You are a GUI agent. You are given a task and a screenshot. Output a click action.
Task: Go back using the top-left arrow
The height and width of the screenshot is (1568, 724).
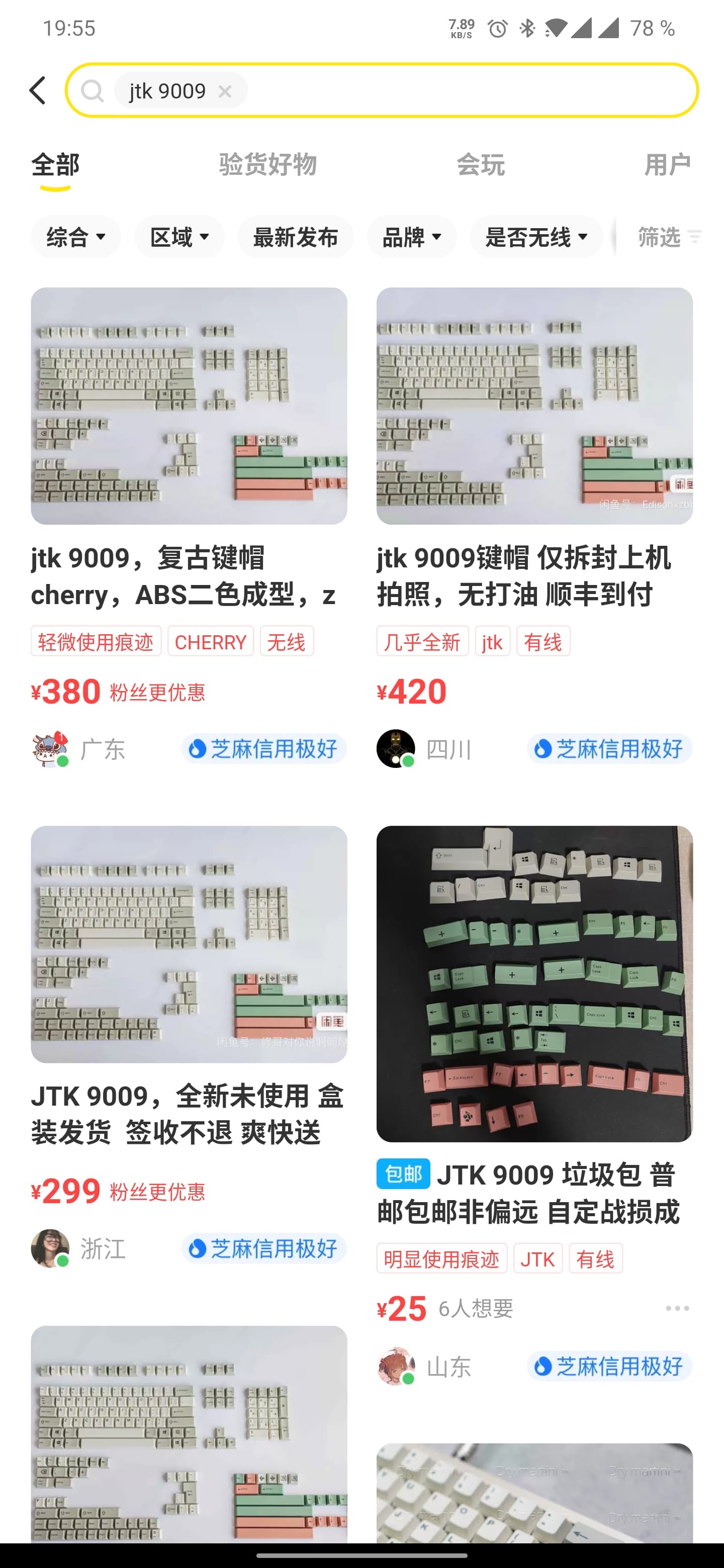38,90
